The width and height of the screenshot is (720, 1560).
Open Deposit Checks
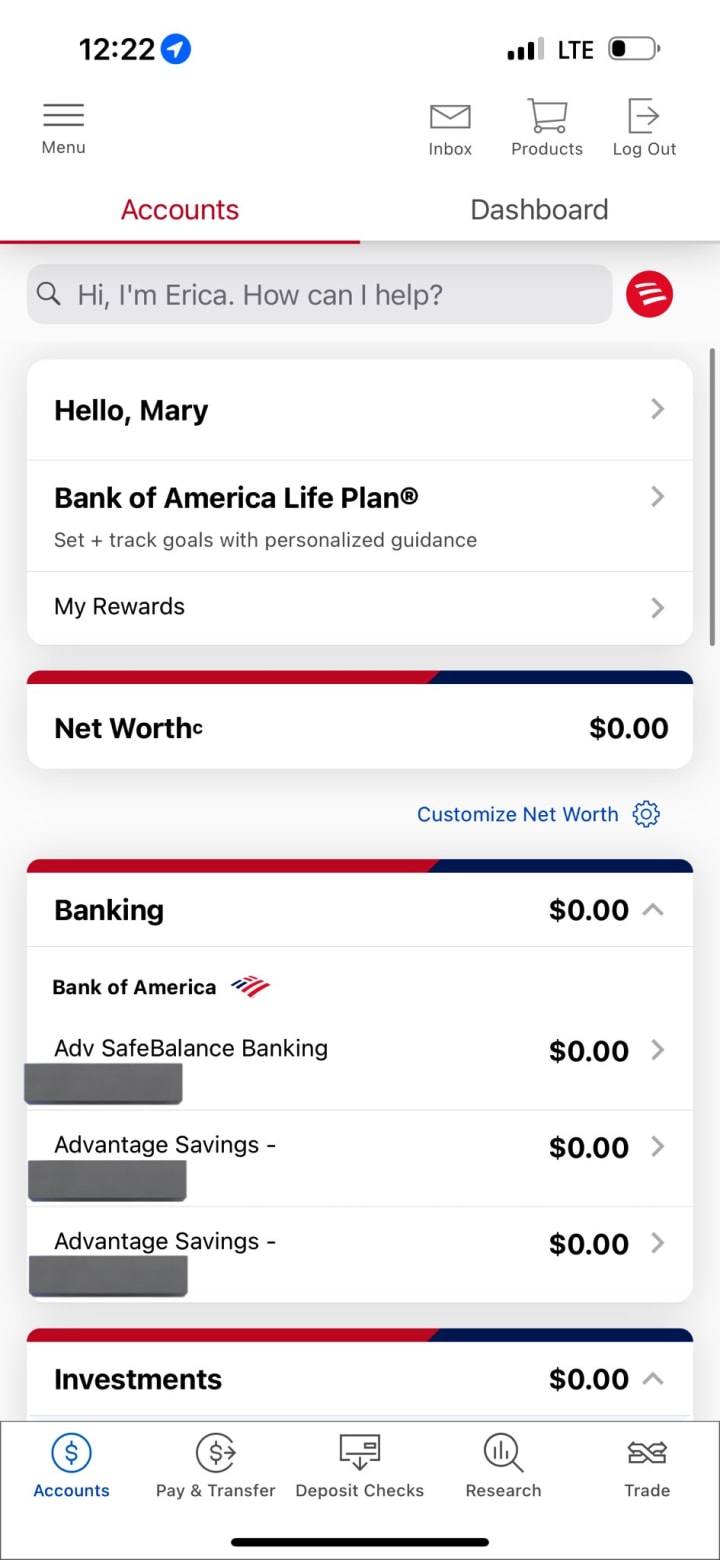tap(360, 1465)
